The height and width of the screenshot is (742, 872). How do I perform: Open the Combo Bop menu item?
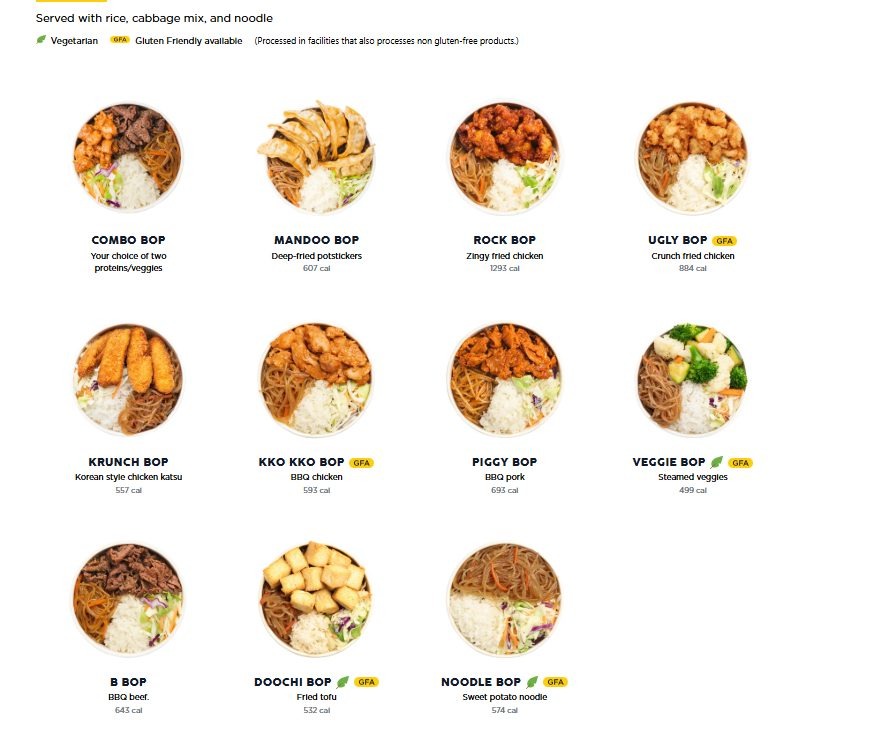tap(128, 158)
